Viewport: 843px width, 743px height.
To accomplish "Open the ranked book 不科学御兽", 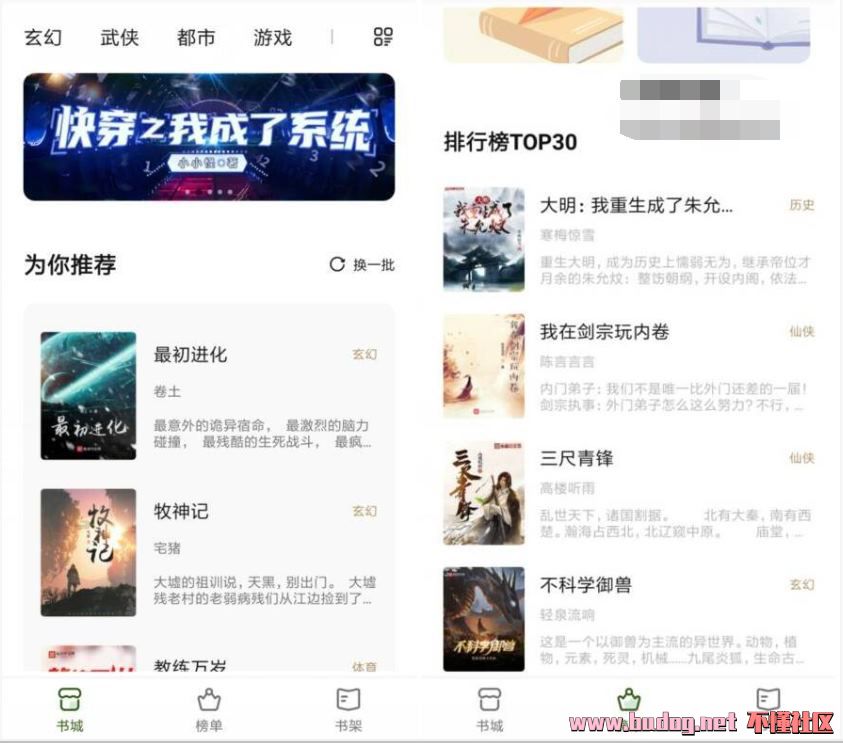I will [586, 585].
